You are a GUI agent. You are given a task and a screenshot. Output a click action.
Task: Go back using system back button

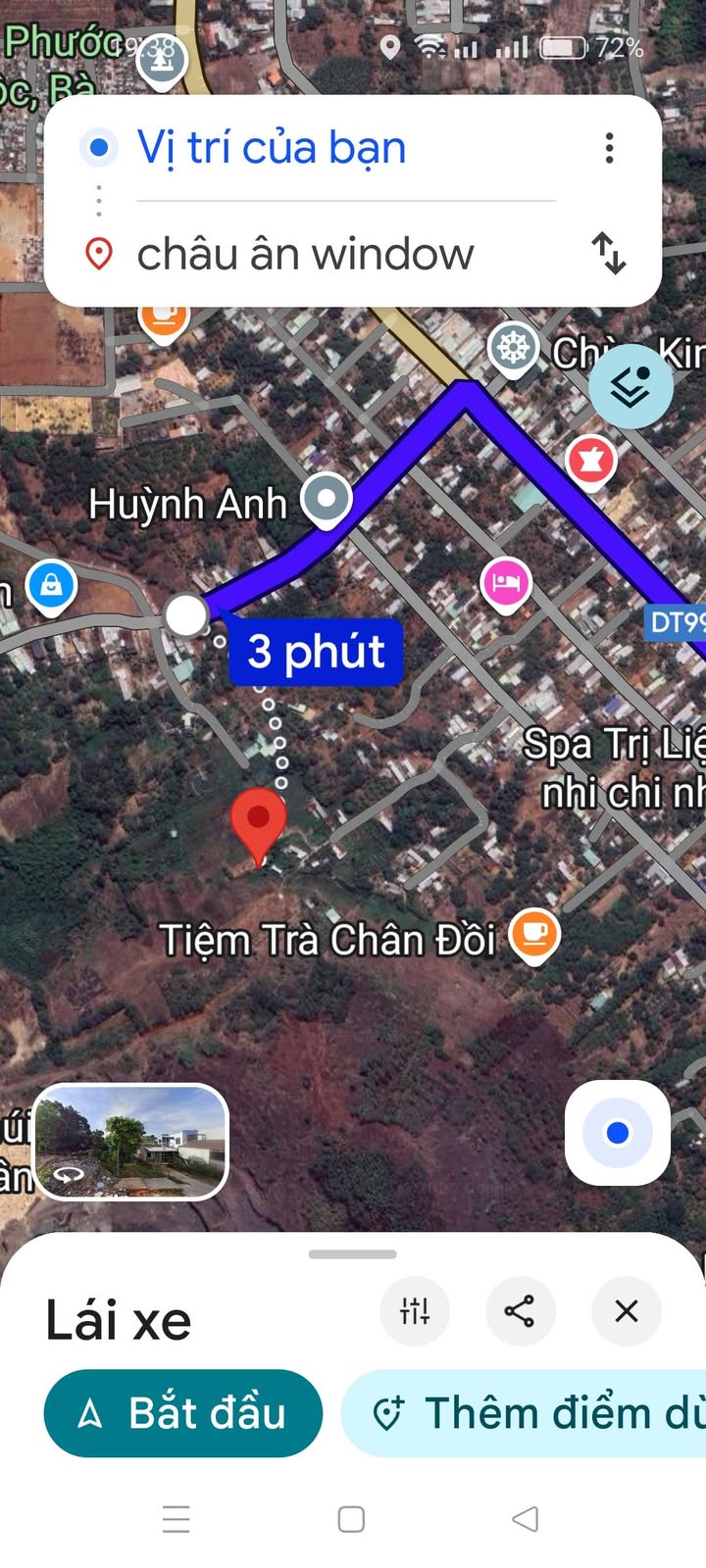(526, 1519)
